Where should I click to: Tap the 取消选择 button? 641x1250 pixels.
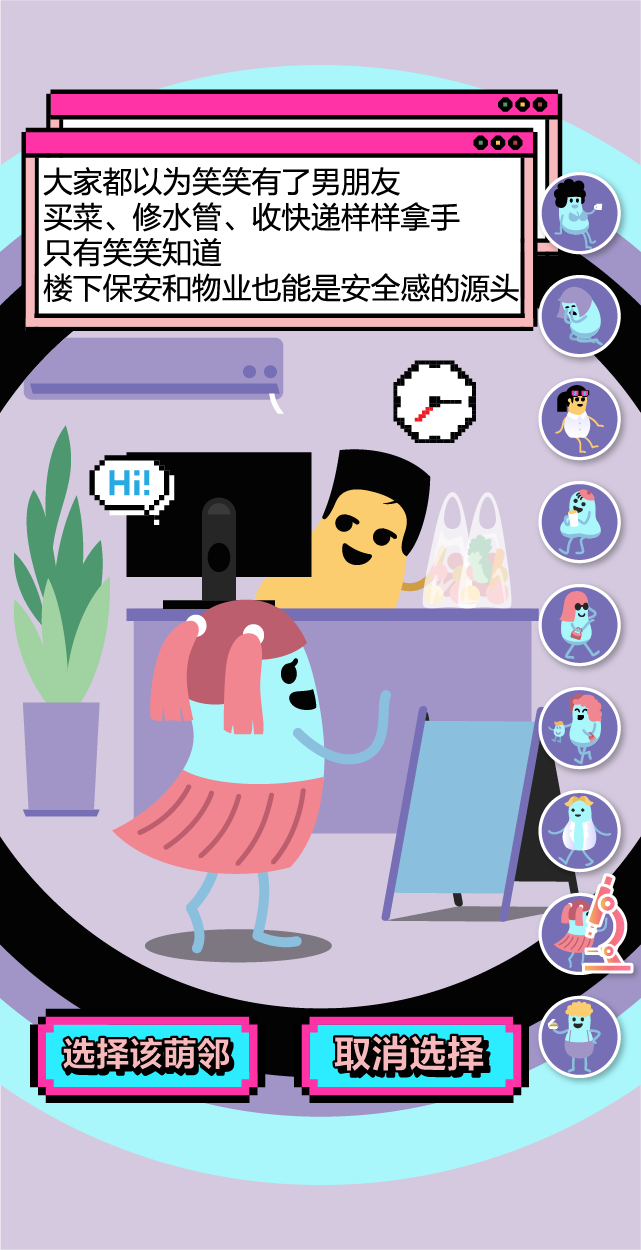pyautogui.click(x=410, y=1055)
